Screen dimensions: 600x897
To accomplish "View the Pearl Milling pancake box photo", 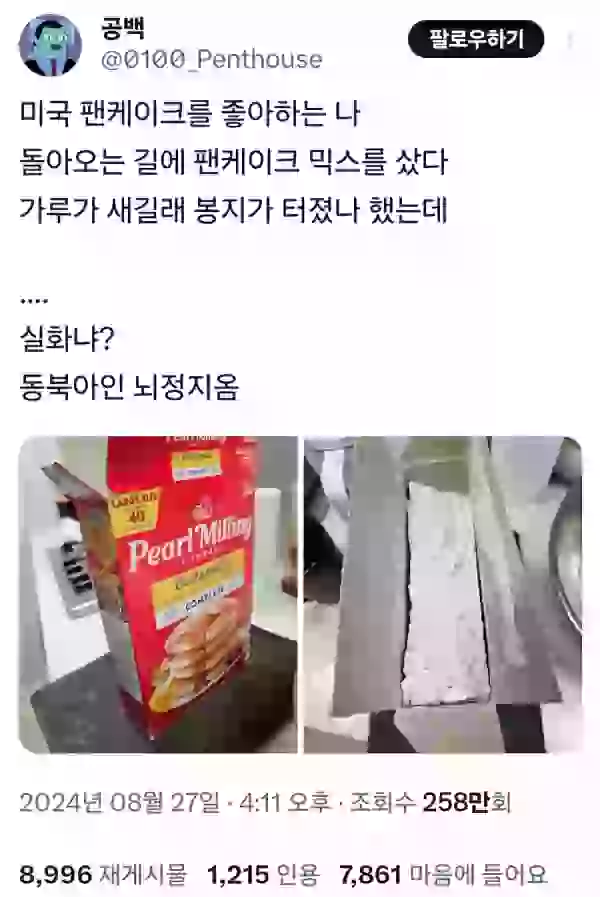I will [158, 594].
